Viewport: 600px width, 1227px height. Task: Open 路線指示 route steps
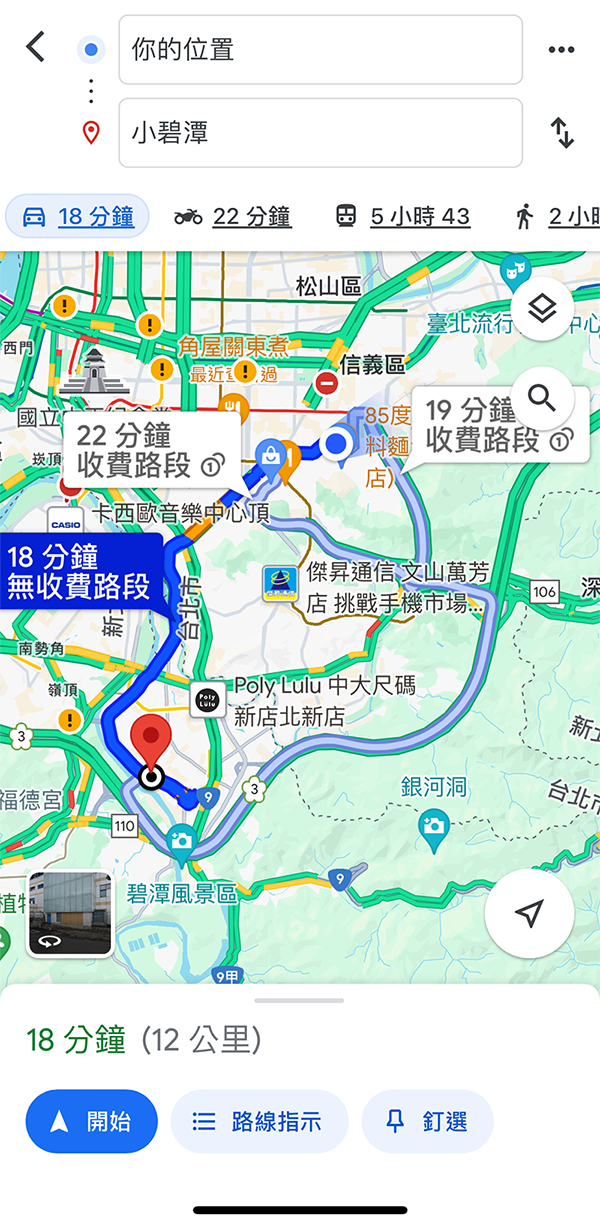[259, 1121]
